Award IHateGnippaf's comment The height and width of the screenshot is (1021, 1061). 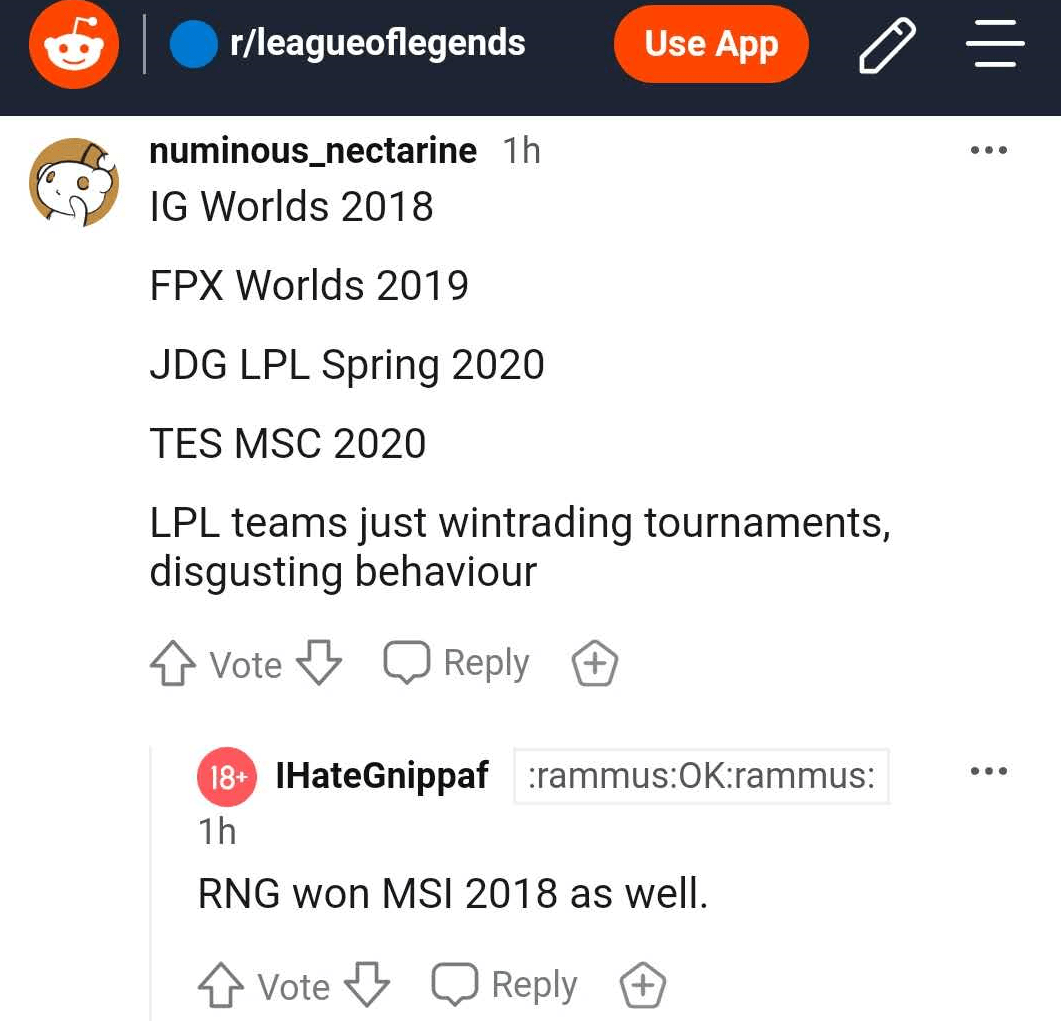coord(643,986)
